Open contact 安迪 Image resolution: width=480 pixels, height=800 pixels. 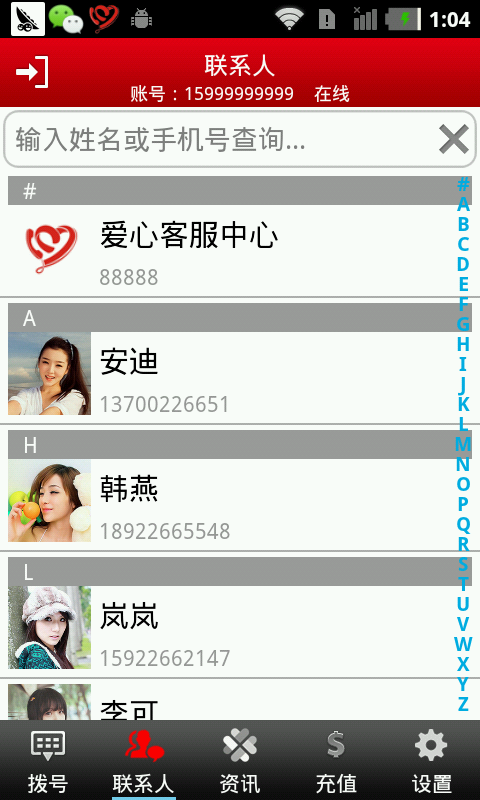click(x=240, y=378)
